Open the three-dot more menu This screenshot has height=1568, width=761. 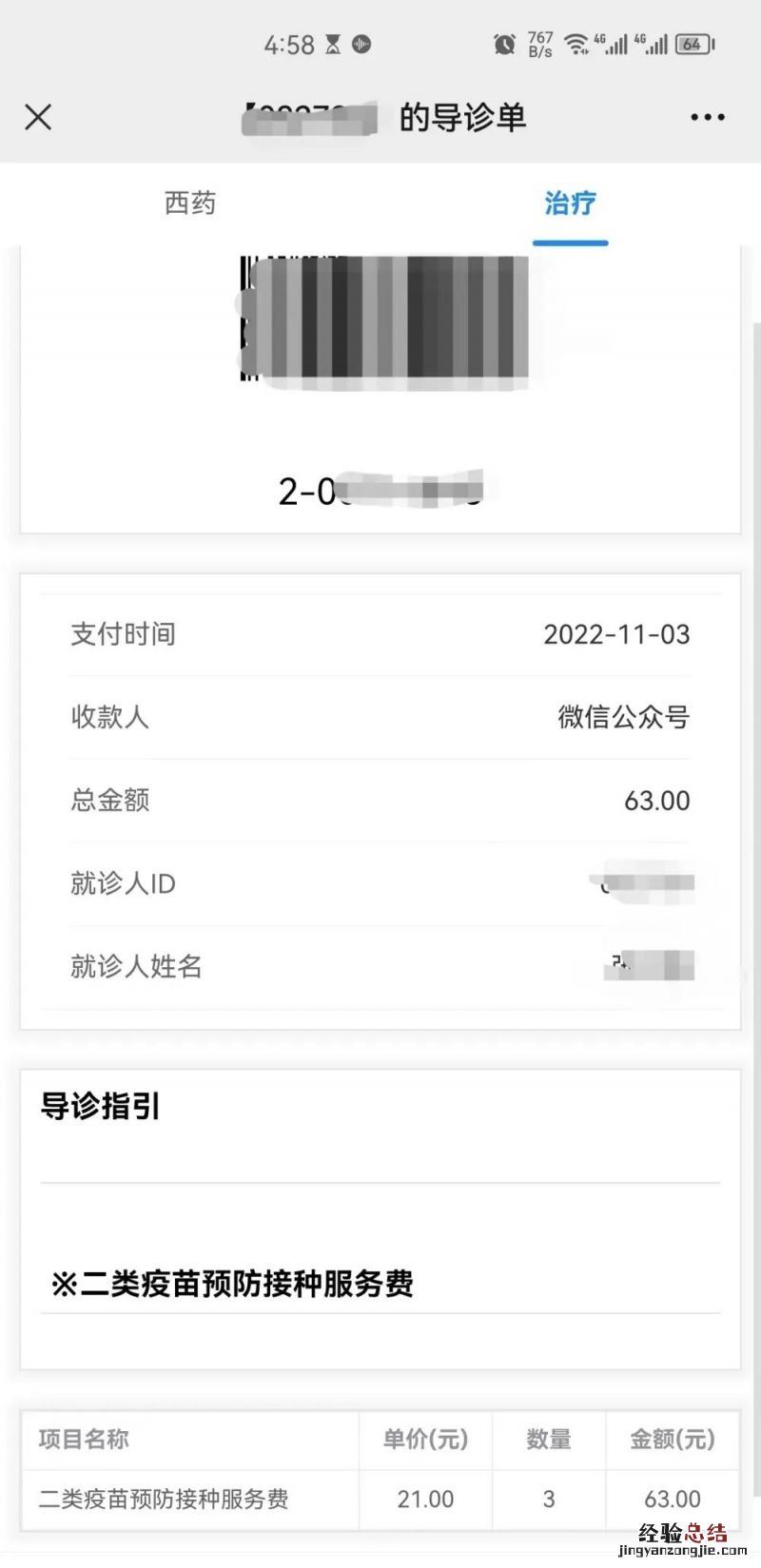(x=707, y=117)
